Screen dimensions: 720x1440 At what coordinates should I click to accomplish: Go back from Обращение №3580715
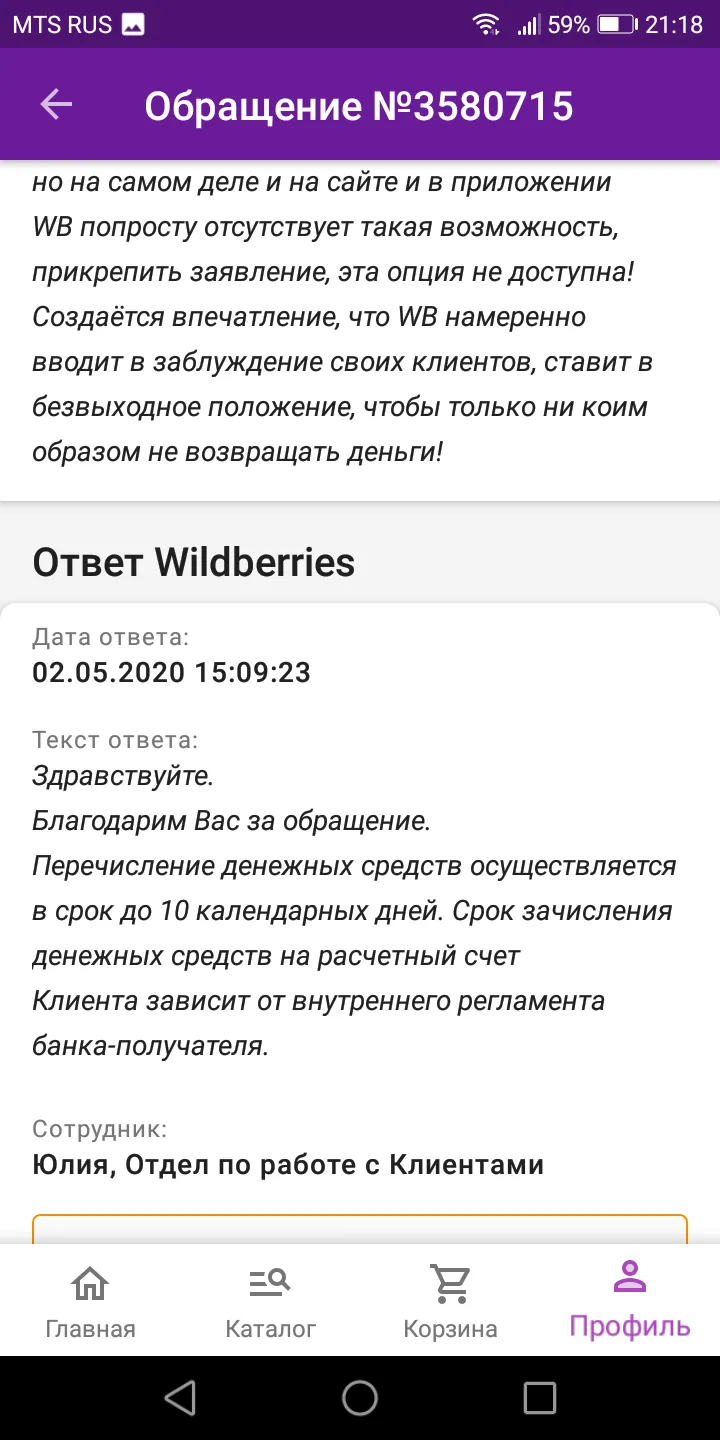coord(56,105)
